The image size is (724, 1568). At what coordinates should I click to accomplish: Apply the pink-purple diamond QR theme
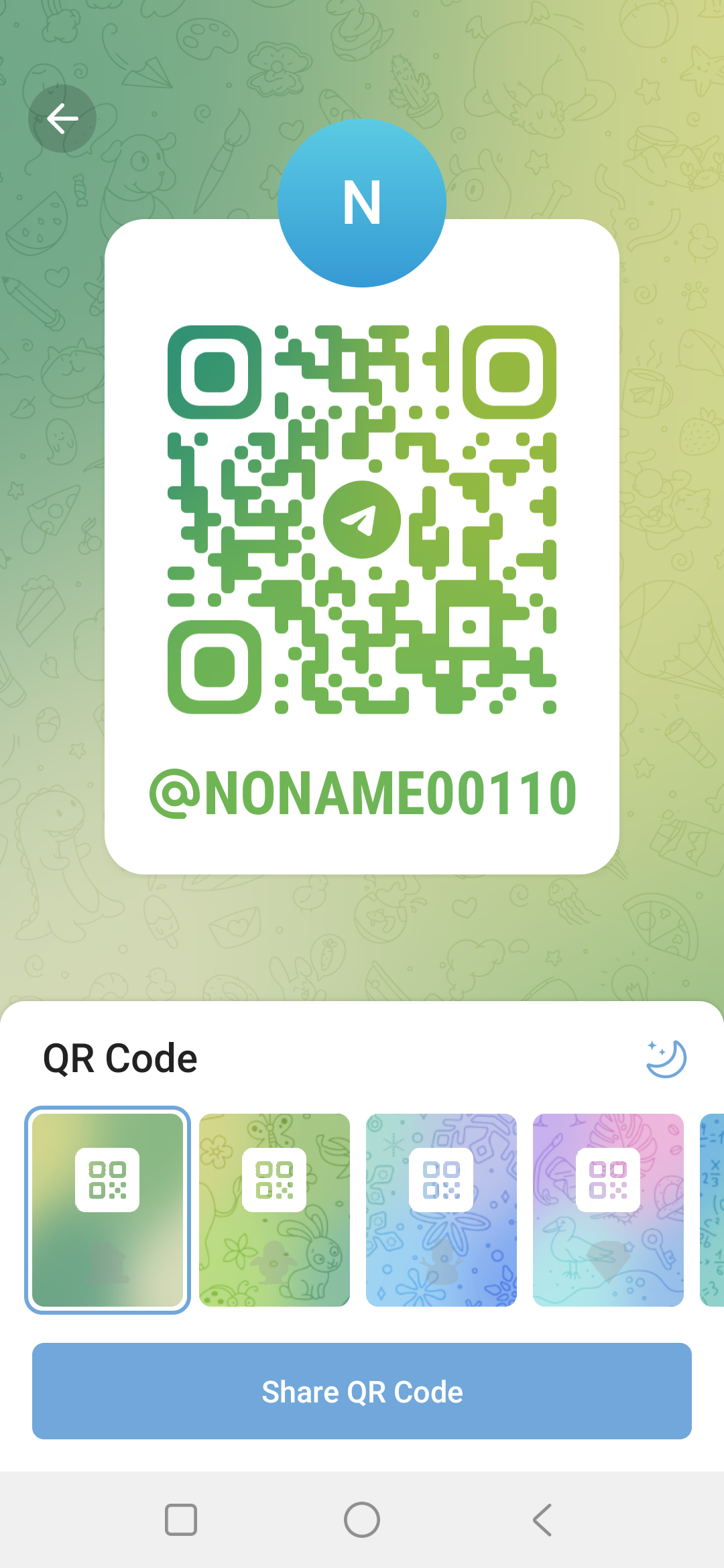pos(608,1210)
